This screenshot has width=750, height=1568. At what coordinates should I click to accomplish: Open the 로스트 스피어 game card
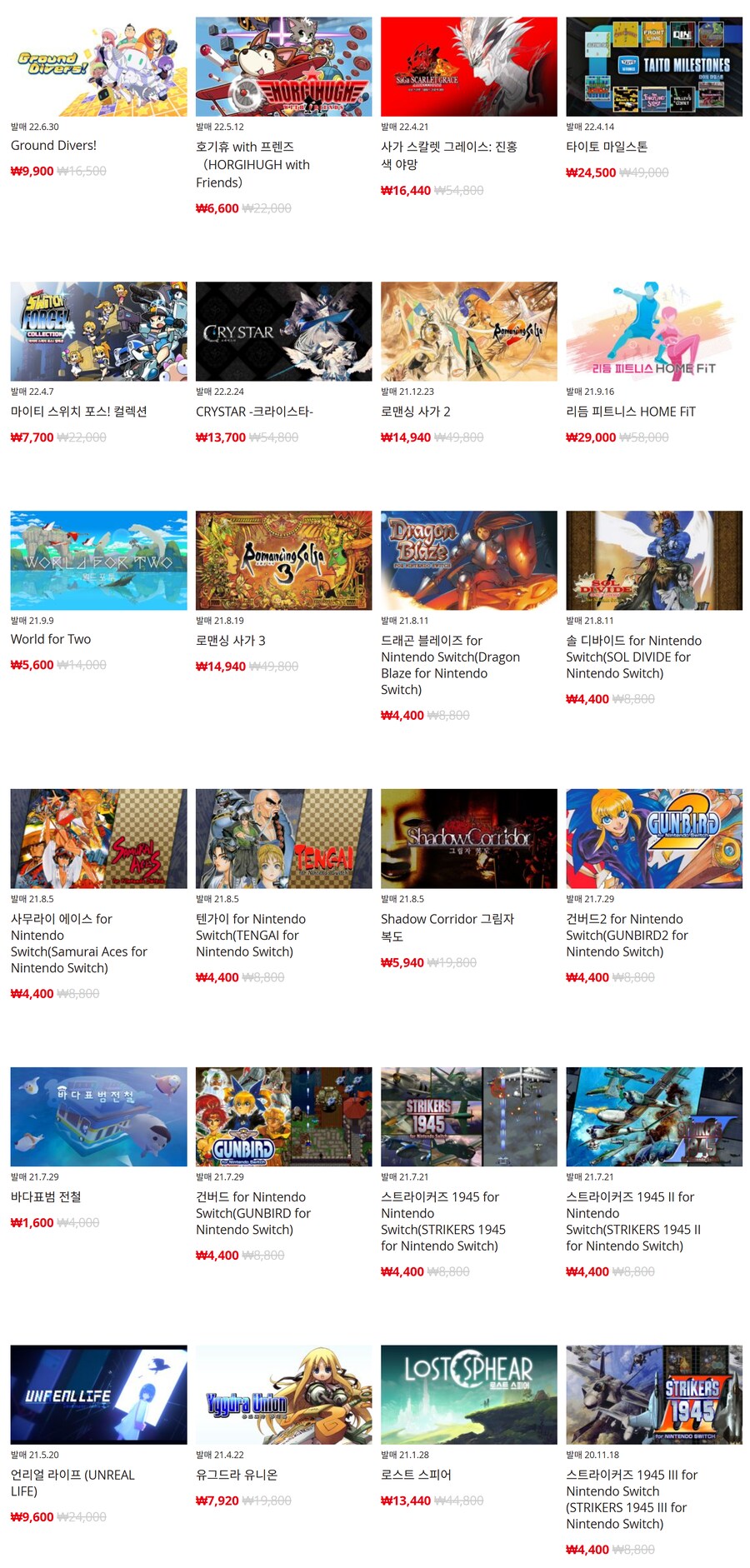pyautogui.click(x=468, y=1394)
